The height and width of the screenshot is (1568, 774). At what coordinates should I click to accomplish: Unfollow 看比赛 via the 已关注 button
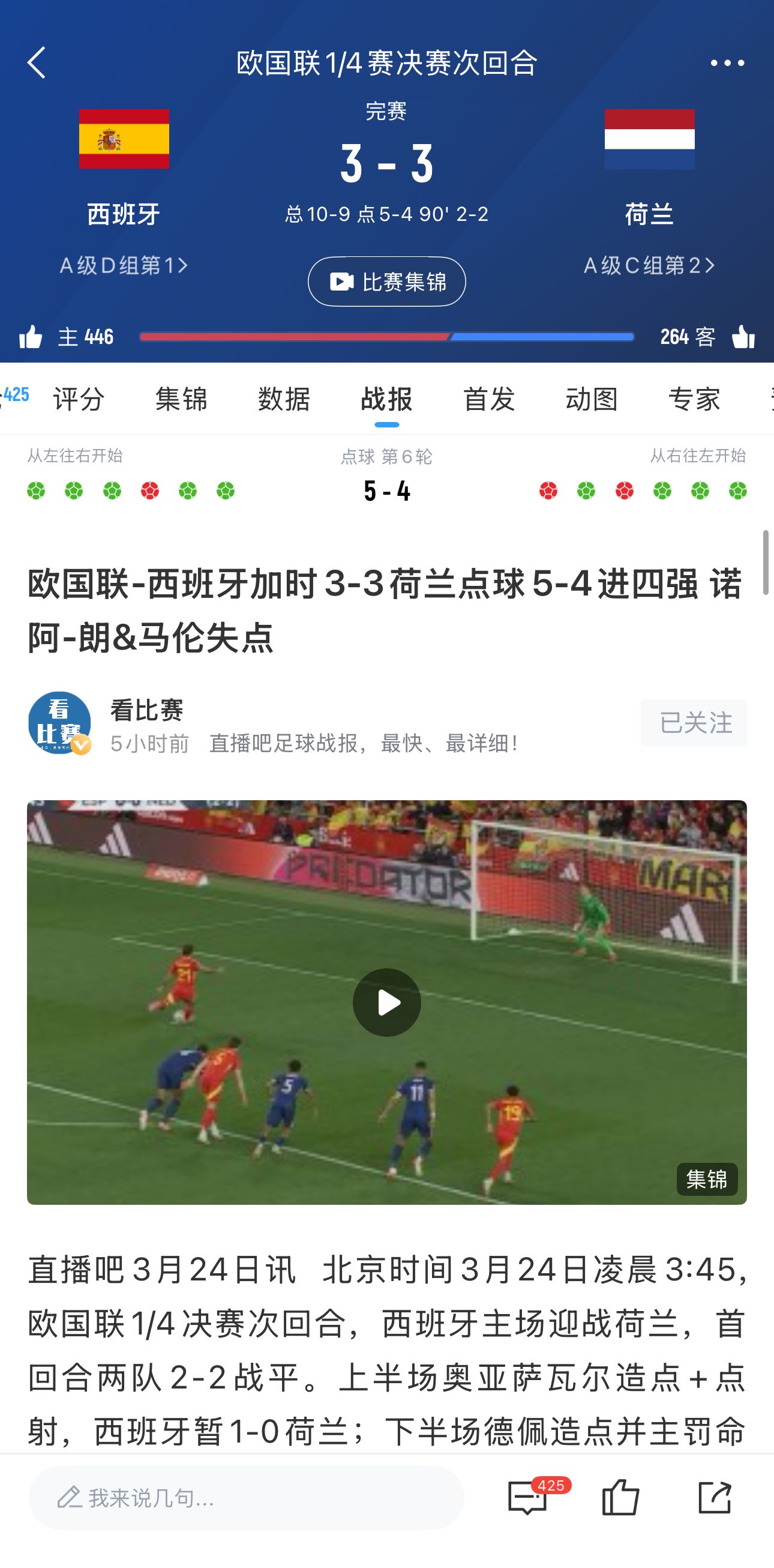[x=694, y=723]
